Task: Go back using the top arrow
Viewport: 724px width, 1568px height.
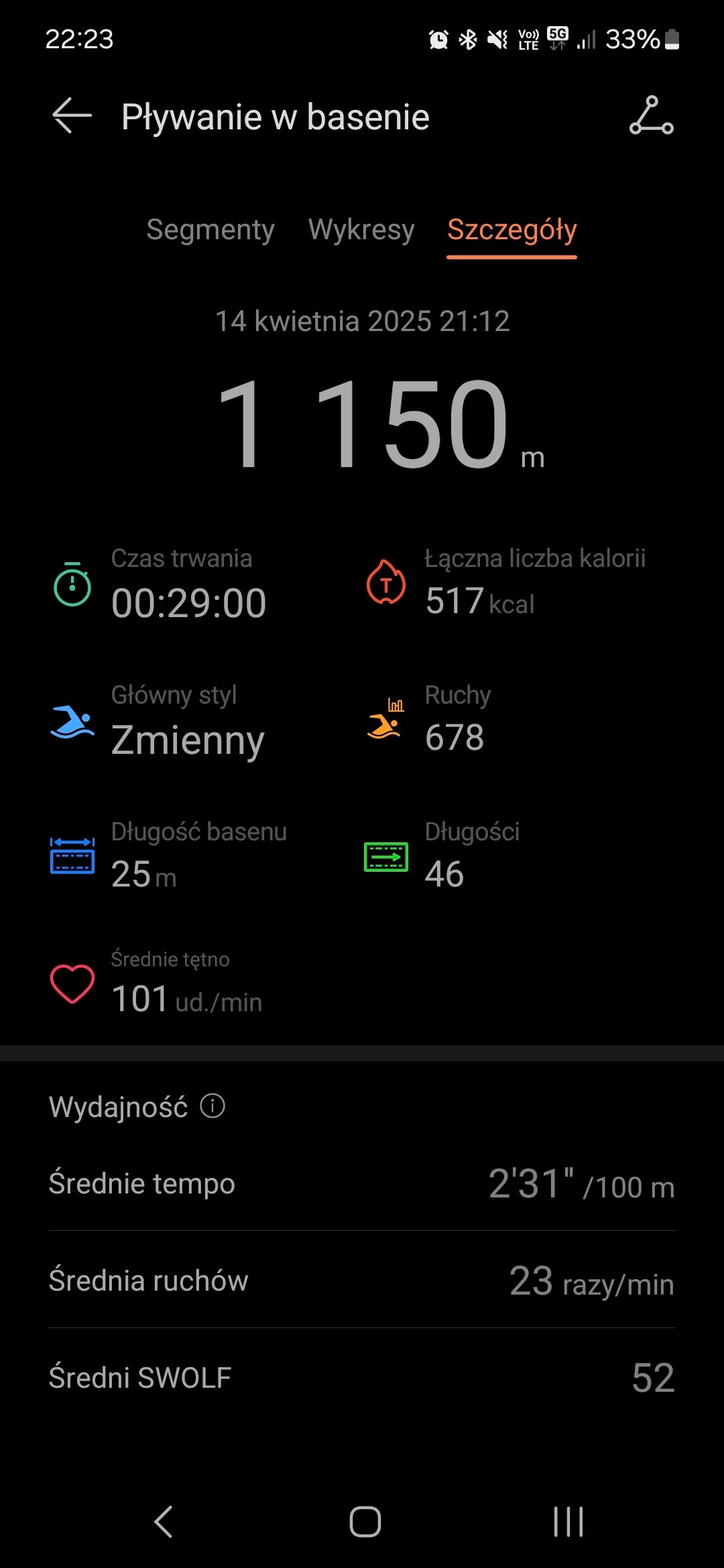Action: 72,116
